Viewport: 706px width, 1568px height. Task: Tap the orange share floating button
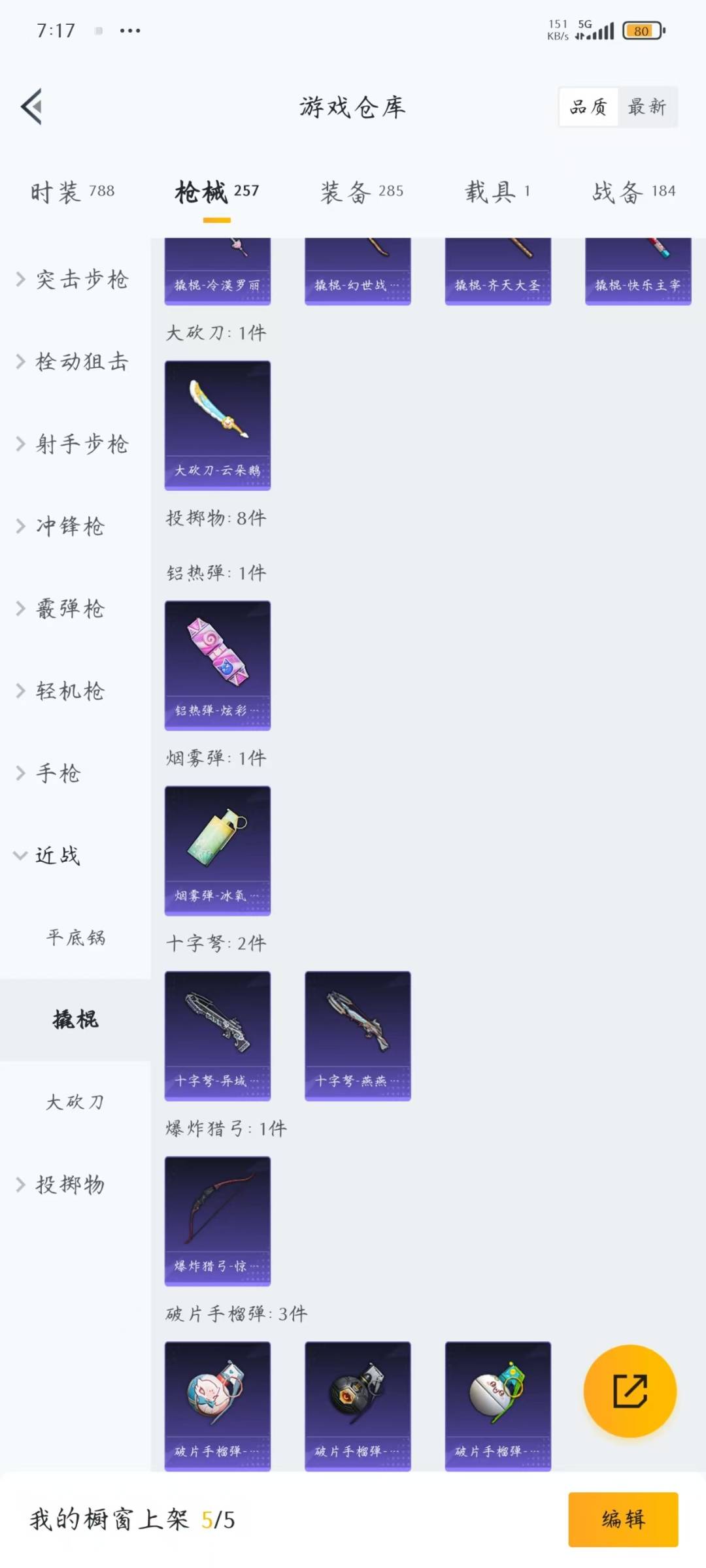pos(630,1391)
